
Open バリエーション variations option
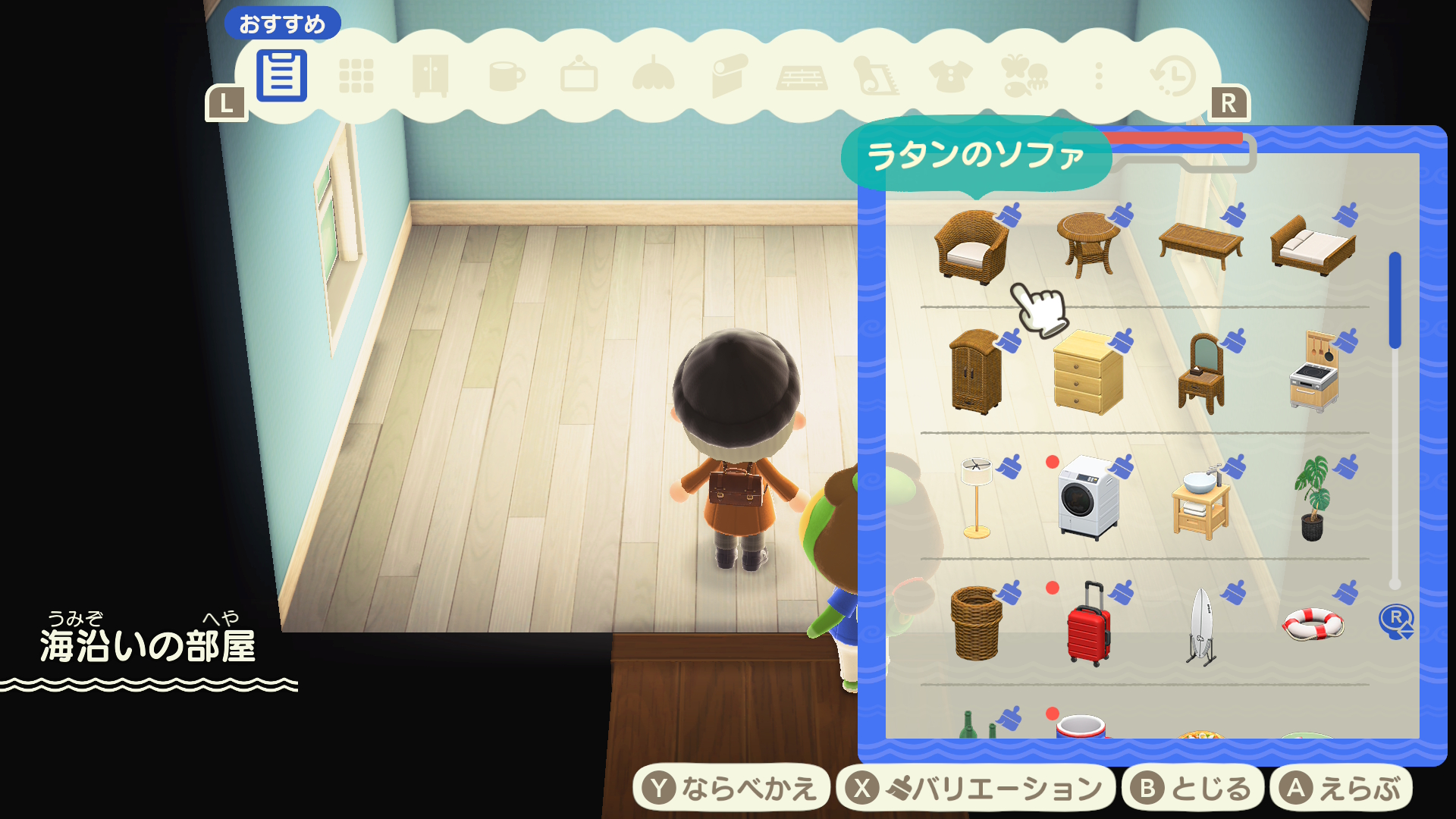(x=975, y=789)
